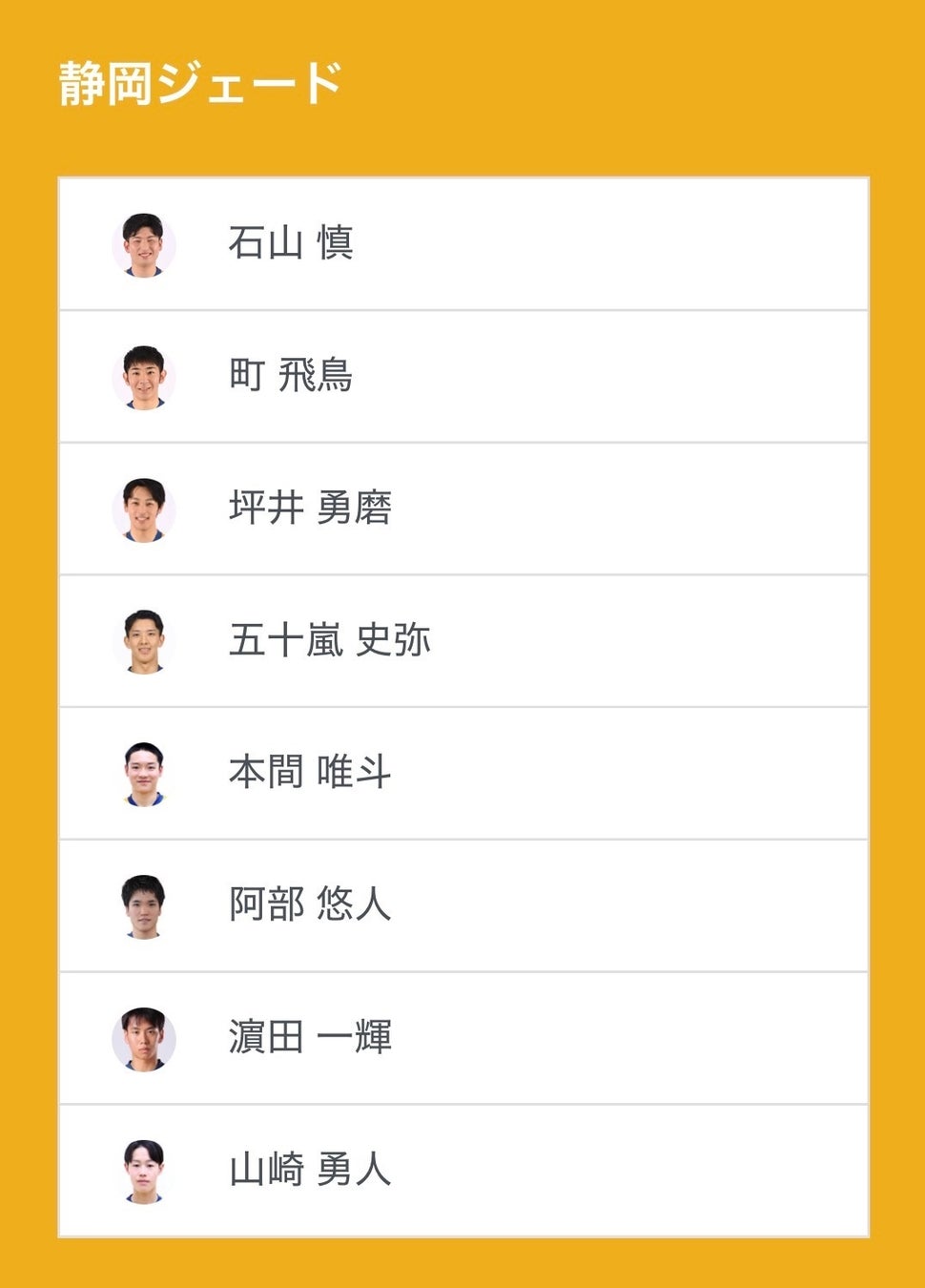Click the avatar photo of 石山 慎

point(145,243)
